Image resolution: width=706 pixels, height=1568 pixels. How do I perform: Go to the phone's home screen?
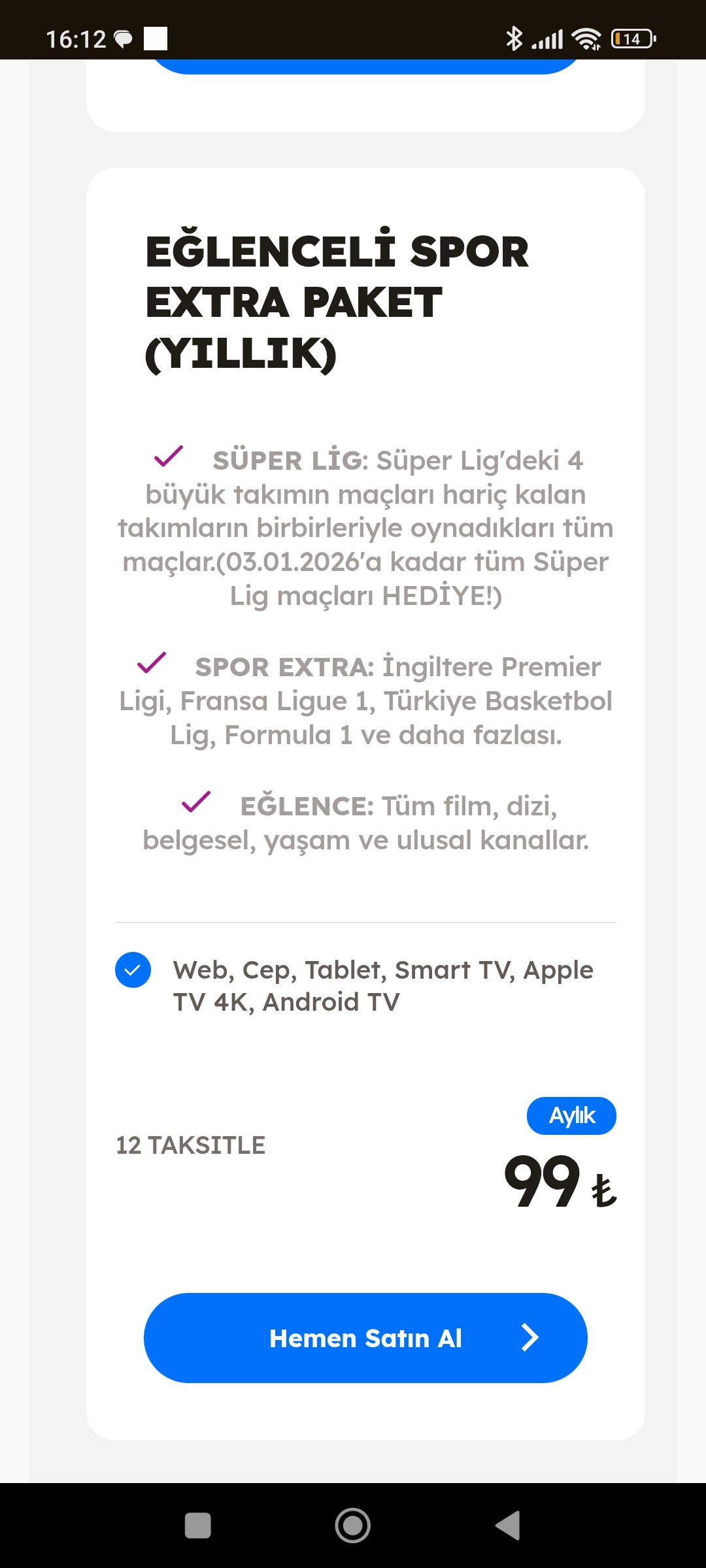(353, 1526)
